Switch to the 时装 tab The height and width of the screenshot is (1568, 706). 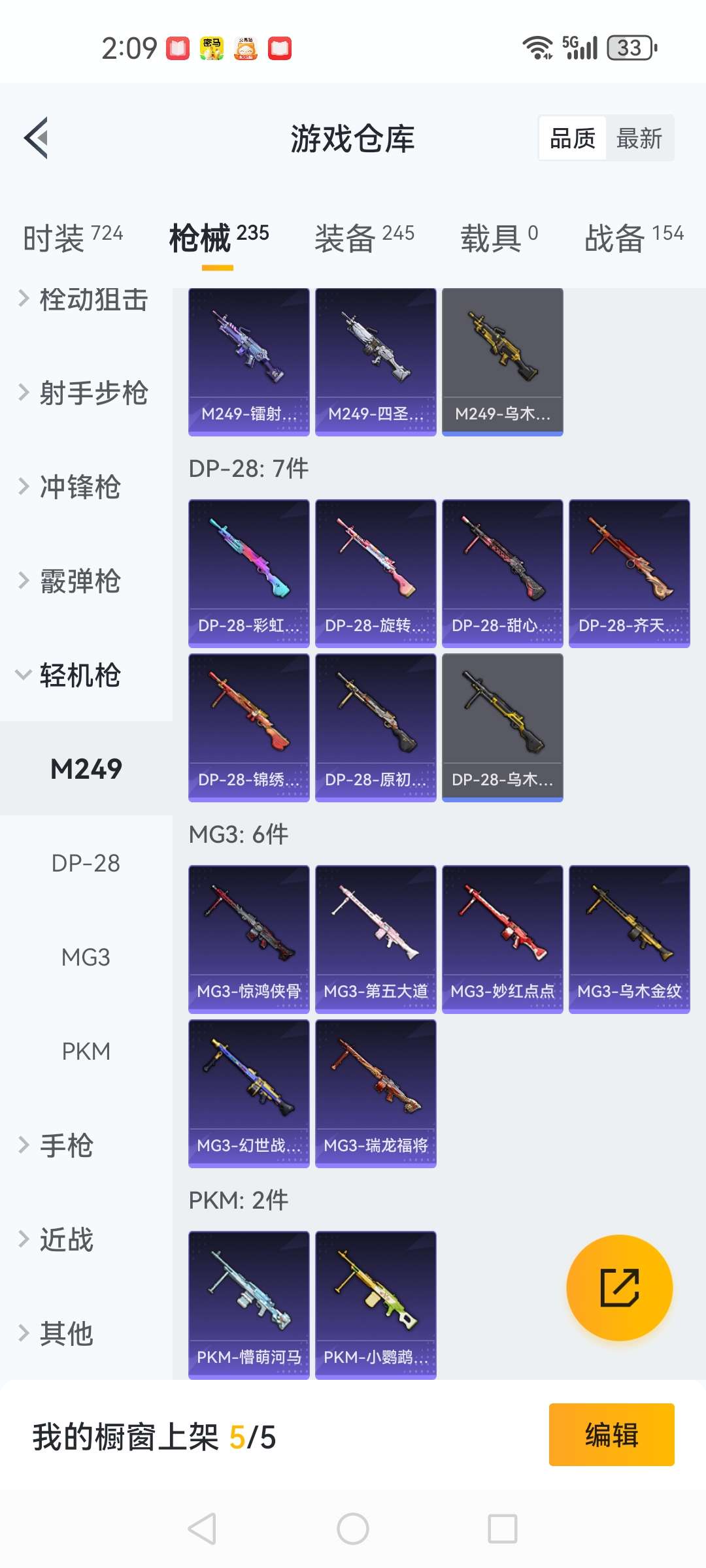[x=73, y=237]
